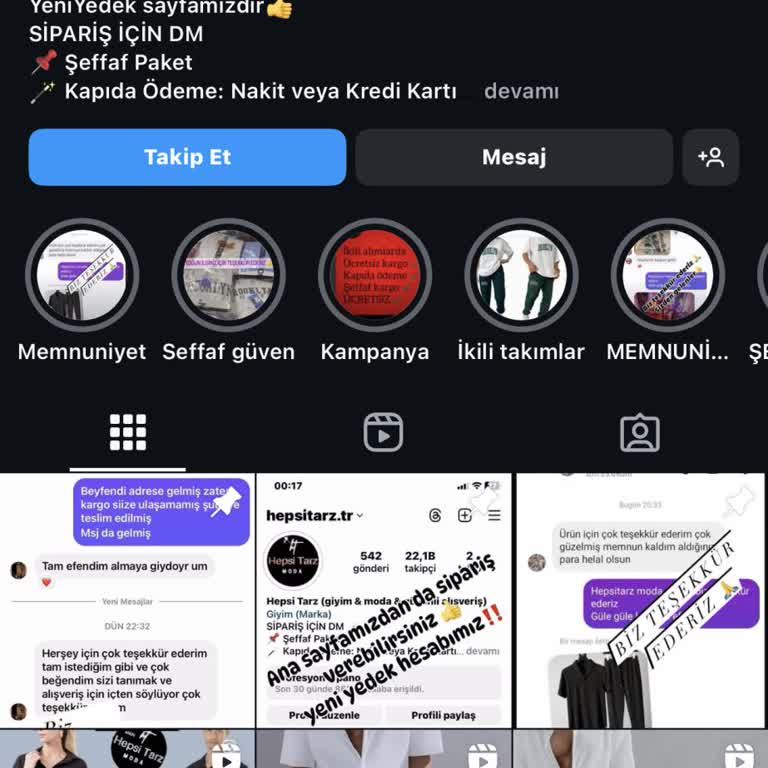Screen dimensions: 768x768
Task: View the Seffaf güven highlight
Action: 229,275
